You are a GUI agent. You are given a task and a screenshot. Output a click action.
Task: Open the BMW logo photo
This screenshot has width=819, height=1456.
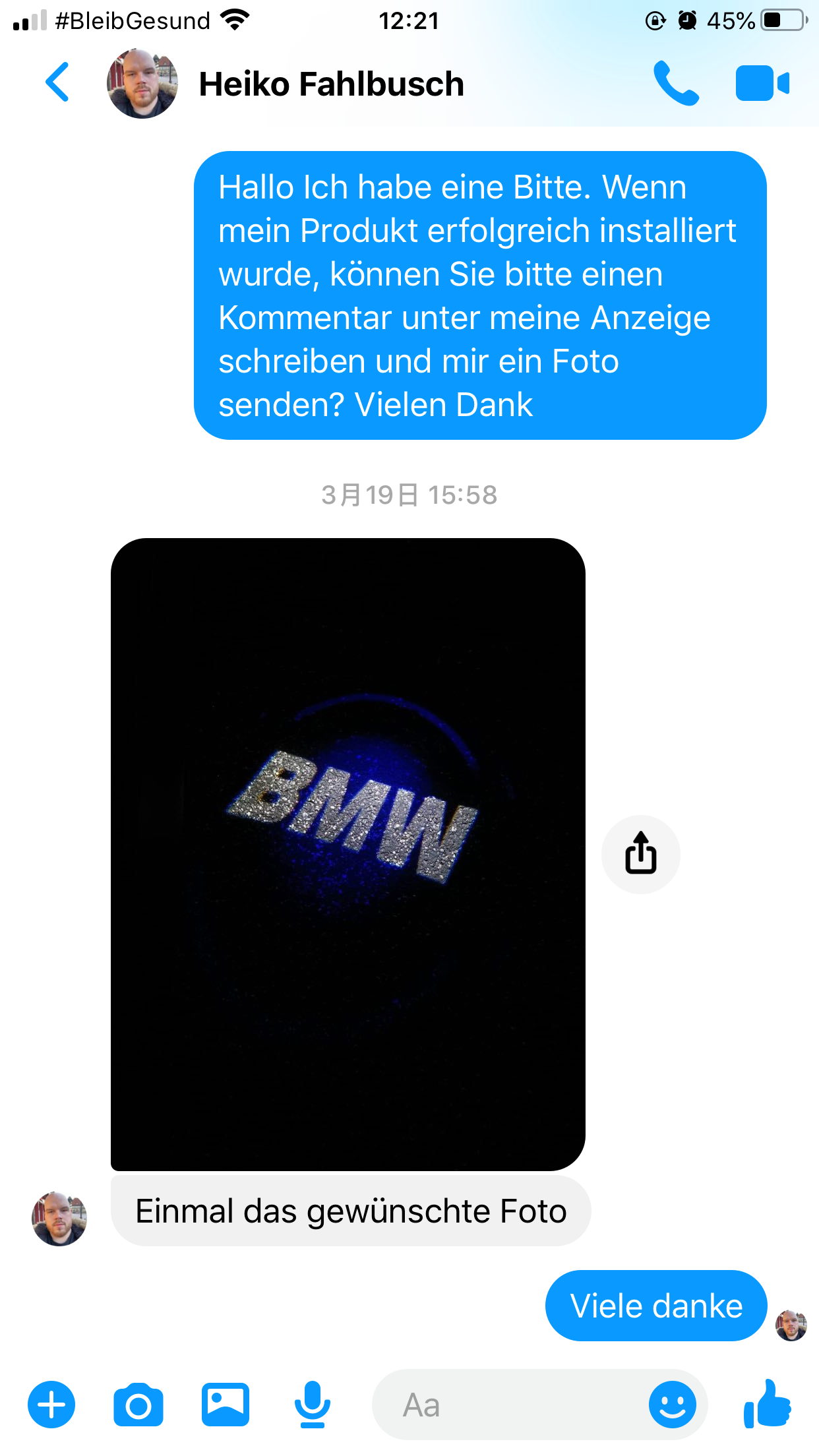tap(348, 853)
